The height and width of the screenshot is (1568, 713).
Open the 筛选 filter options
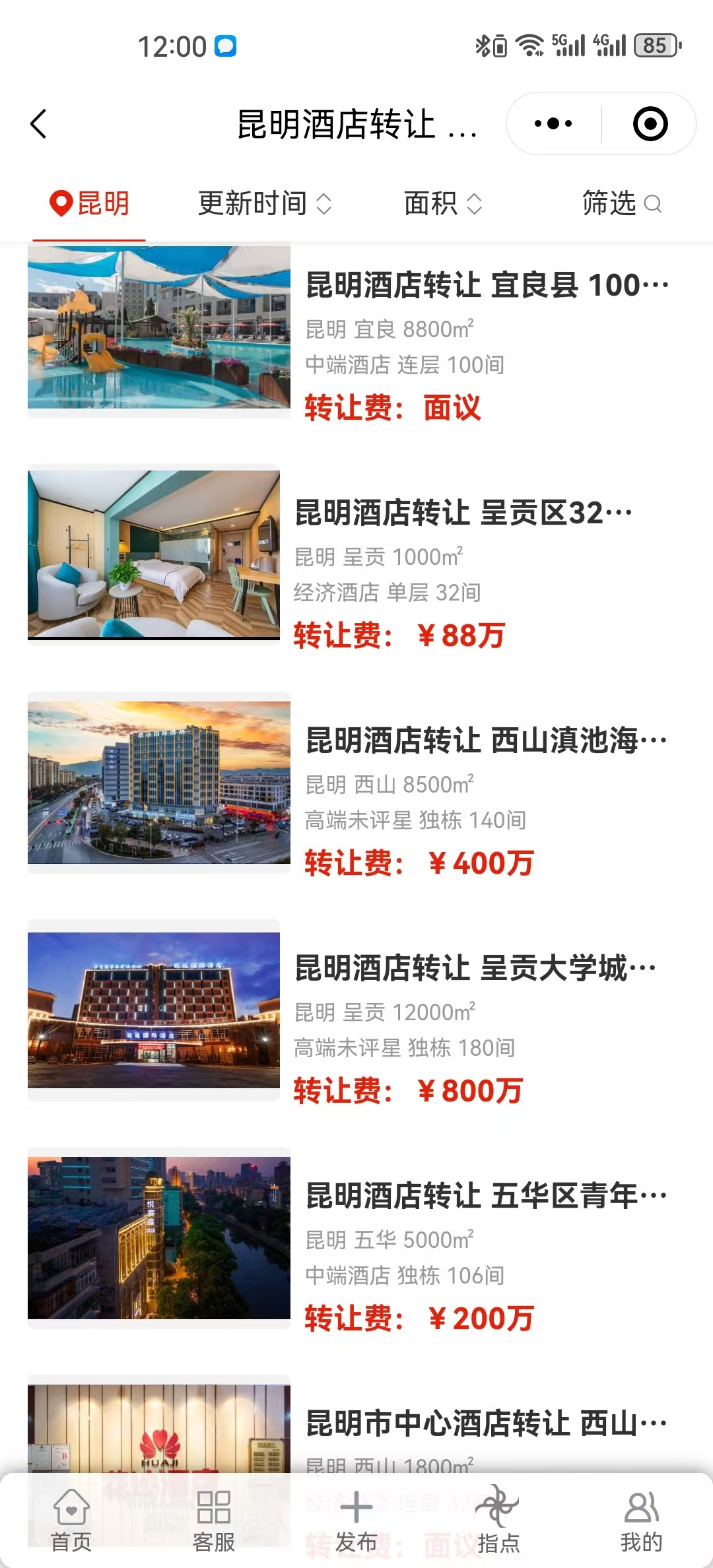pyautogui.click(x=621, y=203)
